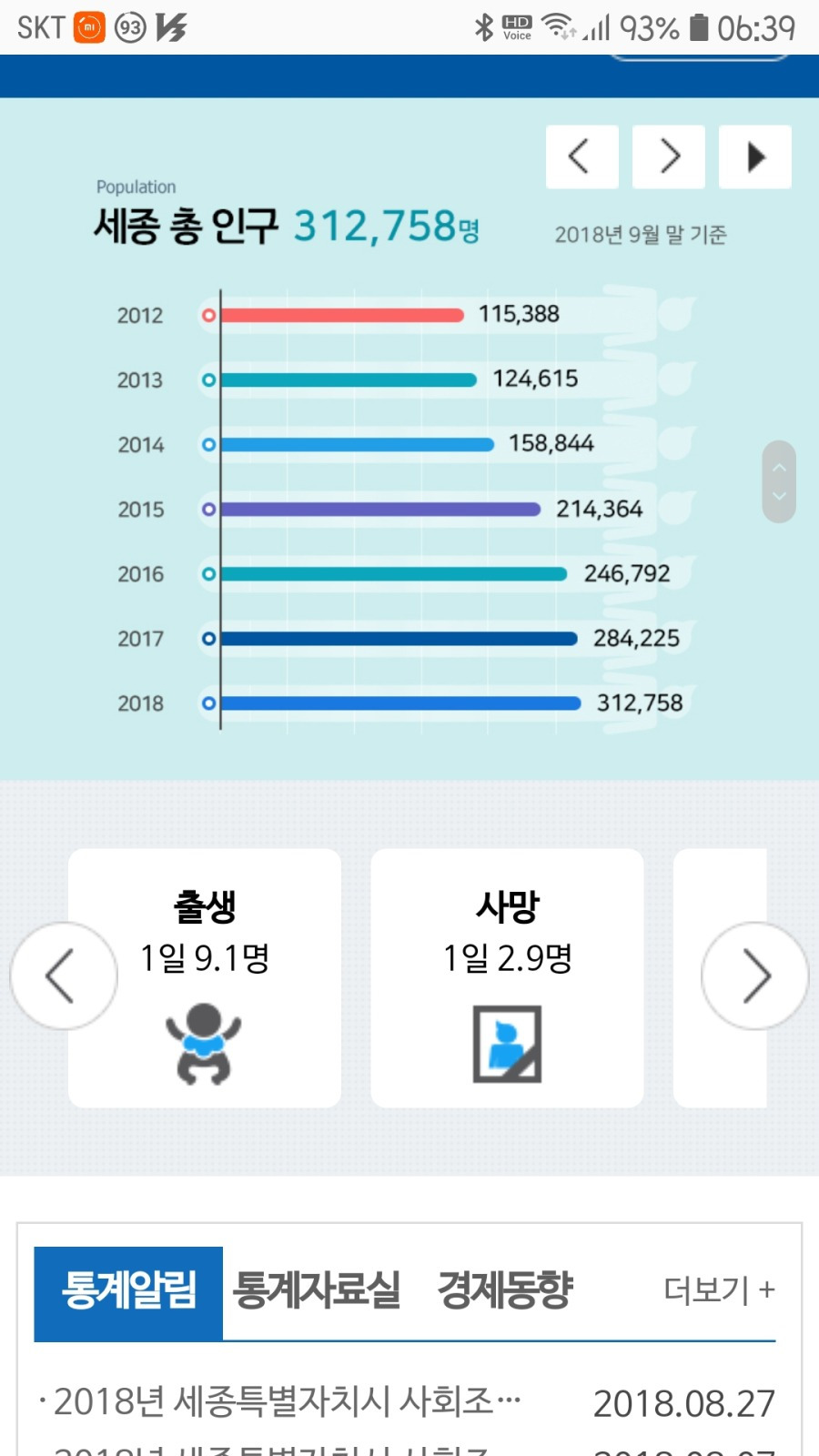The width and height of the screenshot is (819, 1456).
Task: Open the 출생 births card
Action: pos(205,978)
